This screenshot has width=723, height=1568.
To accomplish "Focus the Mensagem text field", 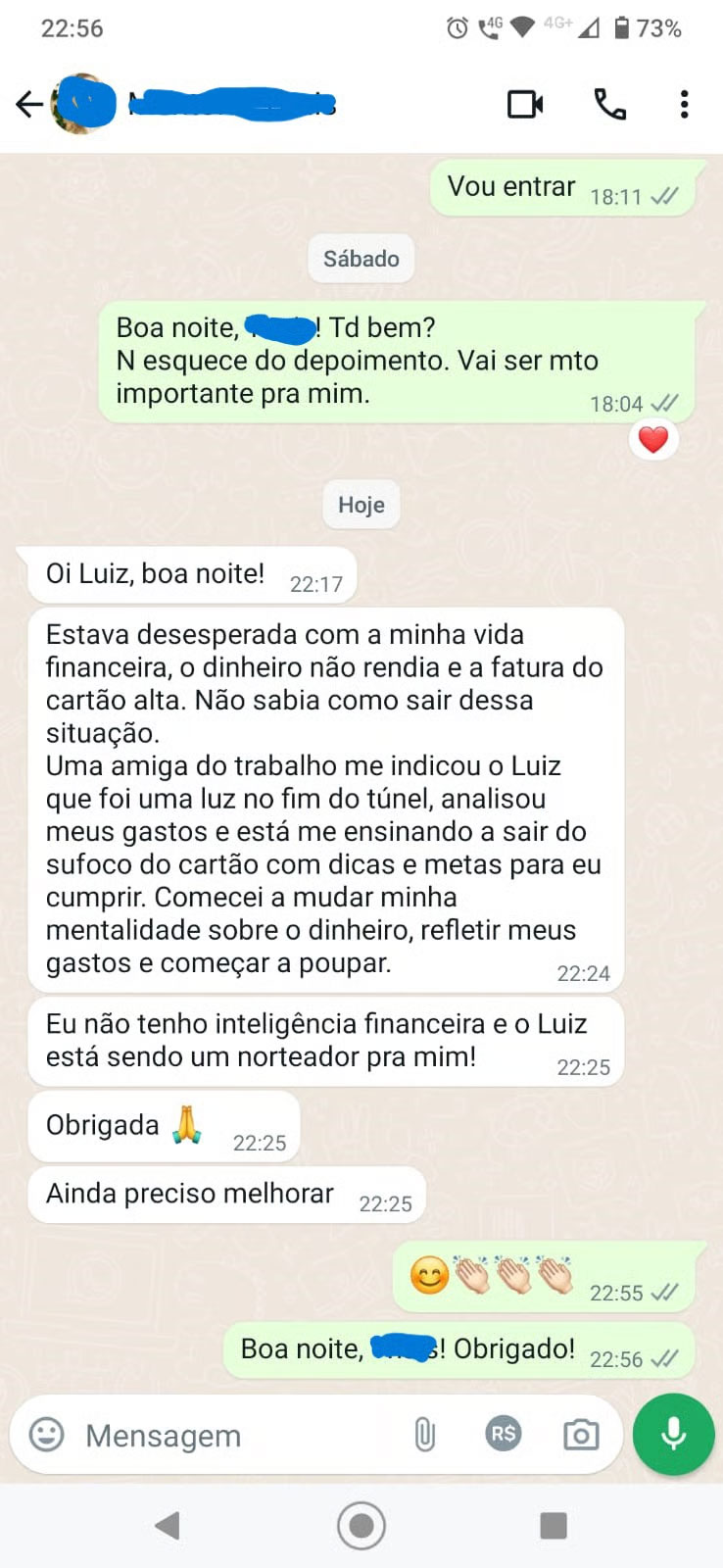I will pos(235,1435).
